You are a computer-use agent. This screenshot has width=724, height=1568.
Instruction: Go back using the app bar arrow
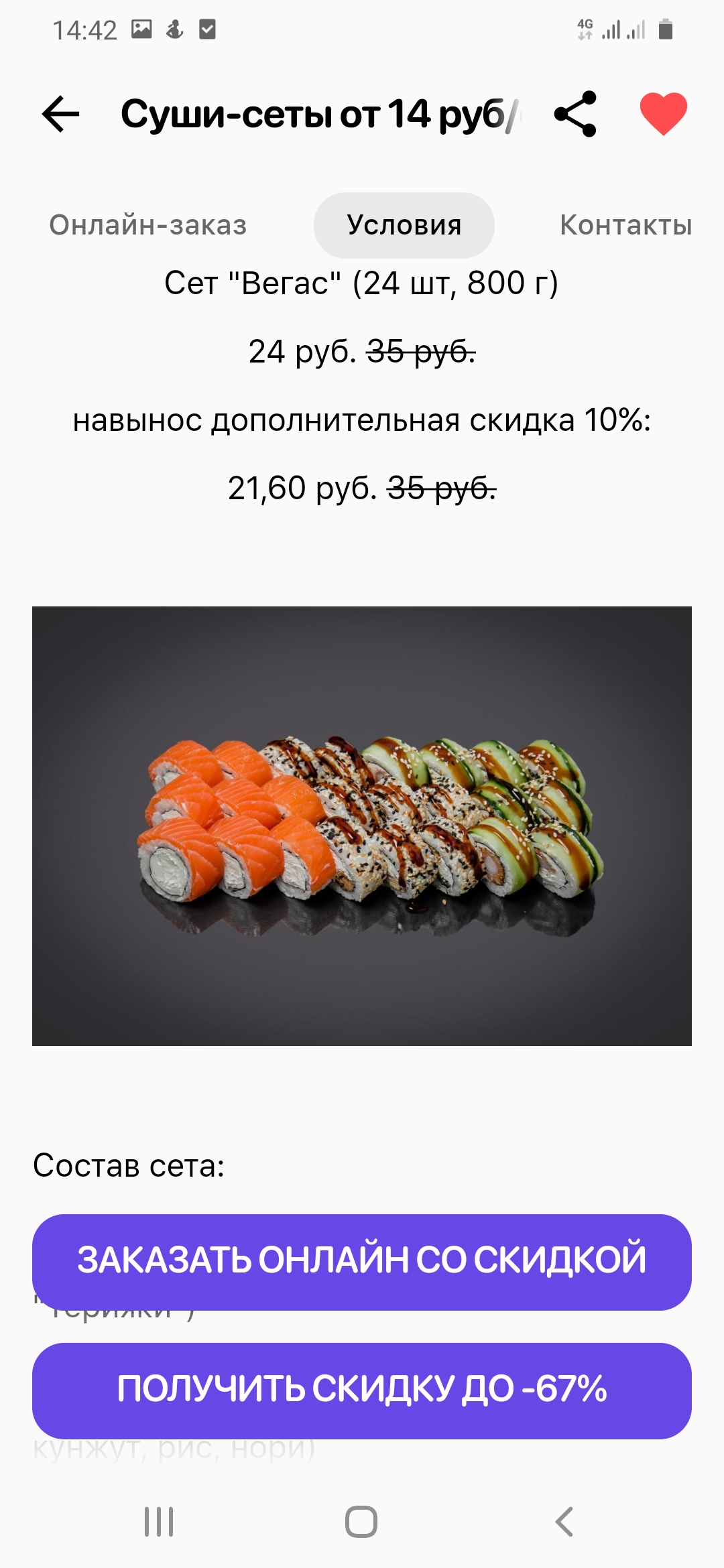point(60,114)
